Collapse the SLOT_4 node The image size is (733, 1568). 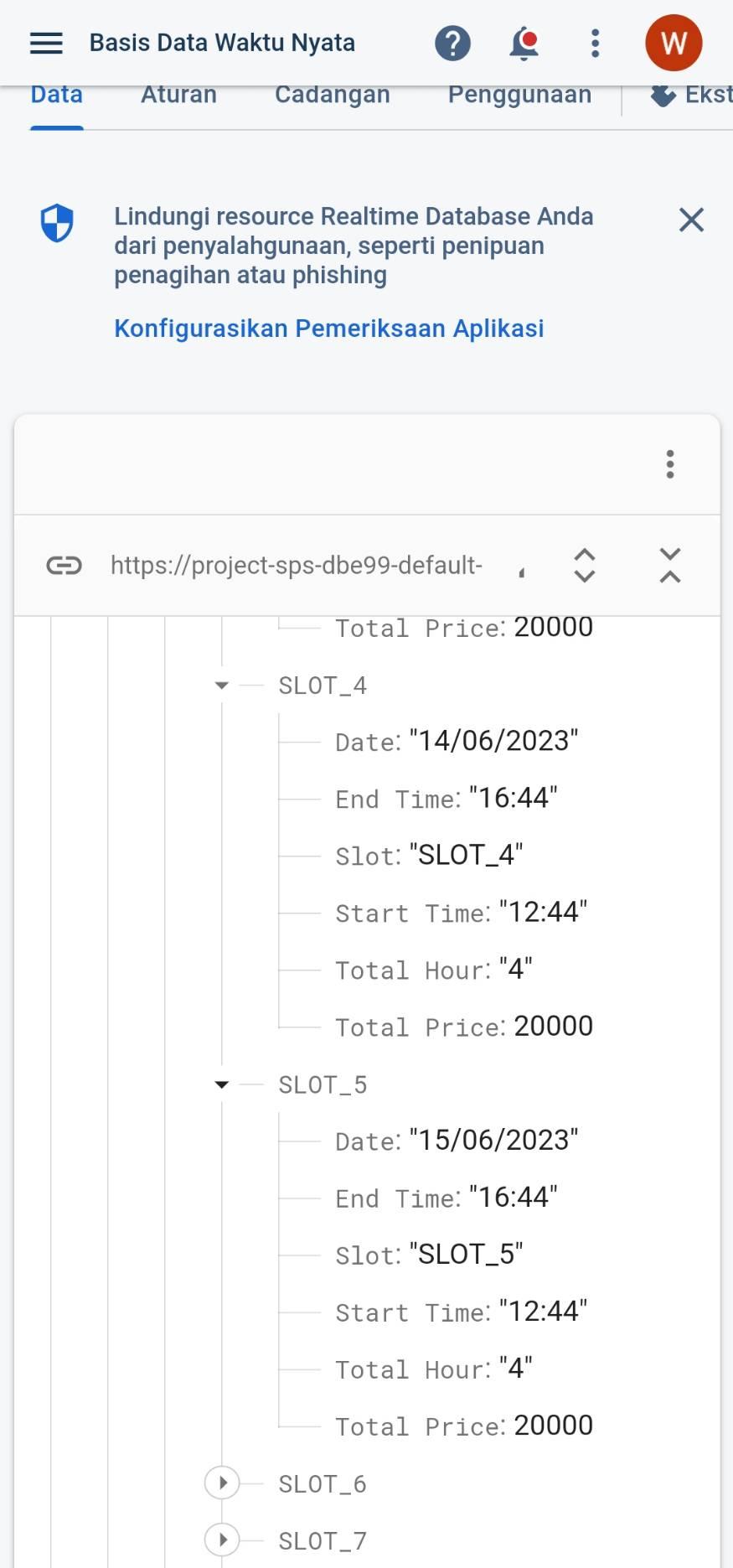coord(222,686)
